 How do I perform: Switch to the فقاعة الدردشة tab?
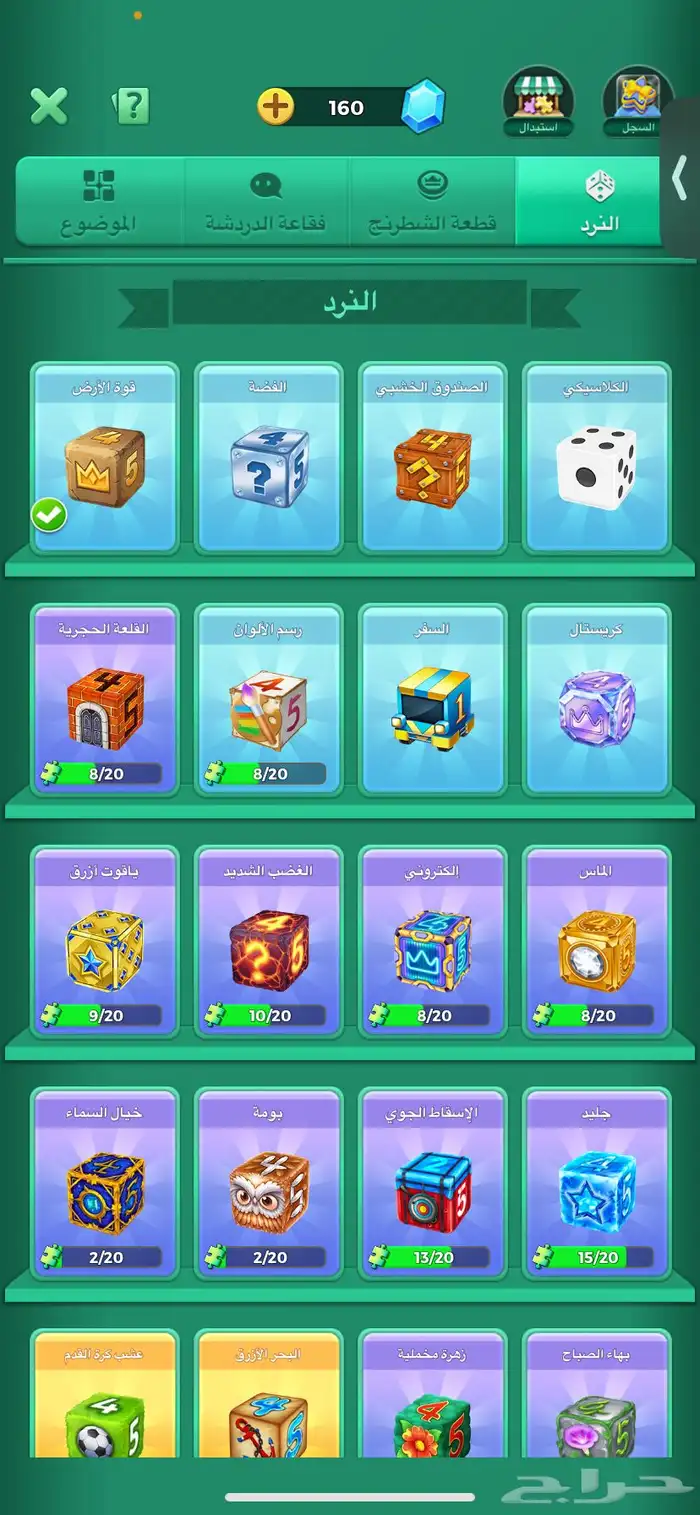coord(266,201)
